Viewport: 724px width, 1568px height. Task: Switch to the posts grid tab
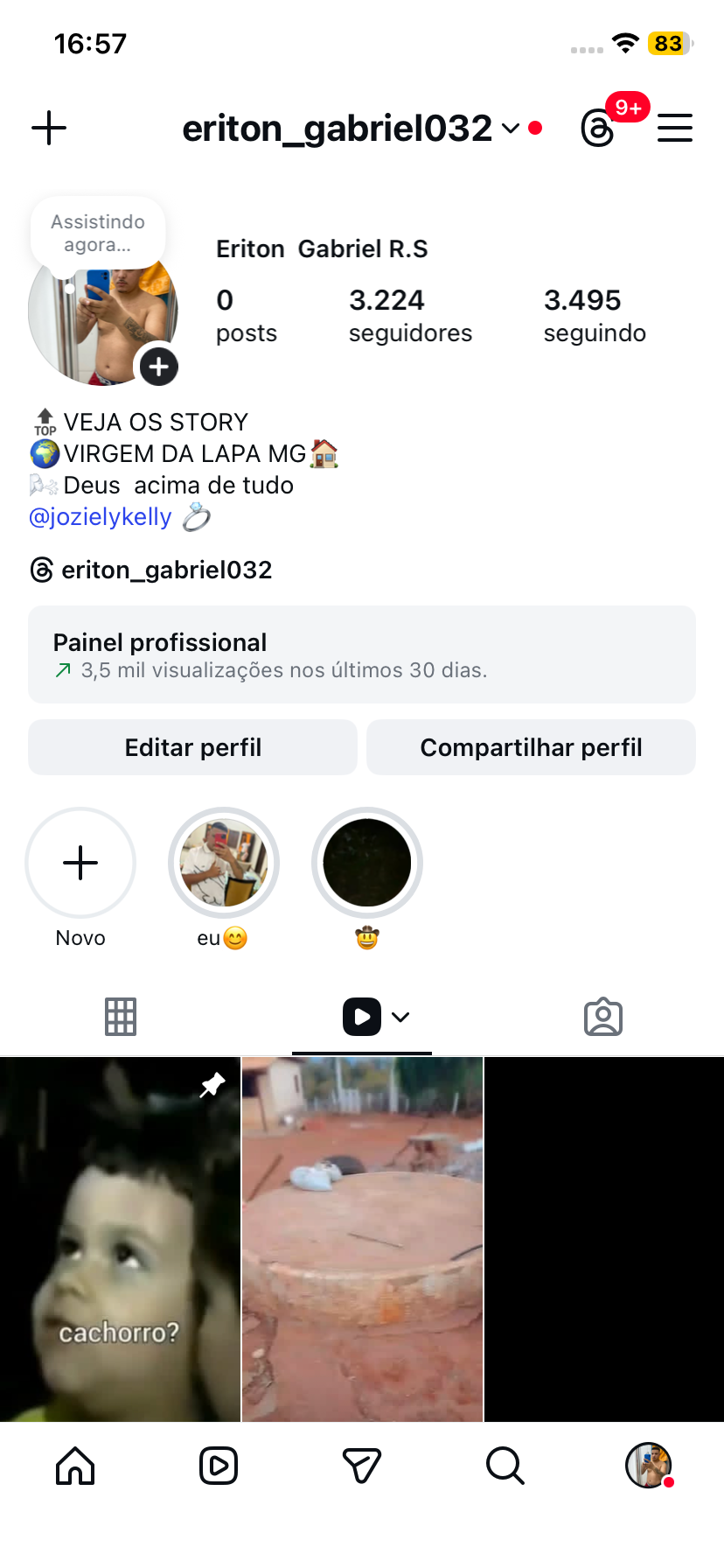pos(121,1017)
